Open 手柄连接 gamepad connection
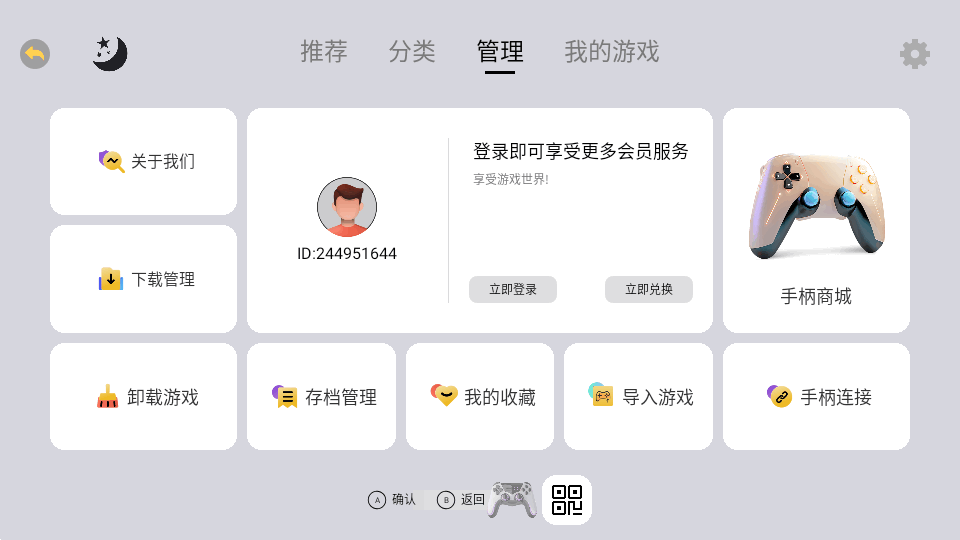Screen dimensions: 960x540 (816, 397)
